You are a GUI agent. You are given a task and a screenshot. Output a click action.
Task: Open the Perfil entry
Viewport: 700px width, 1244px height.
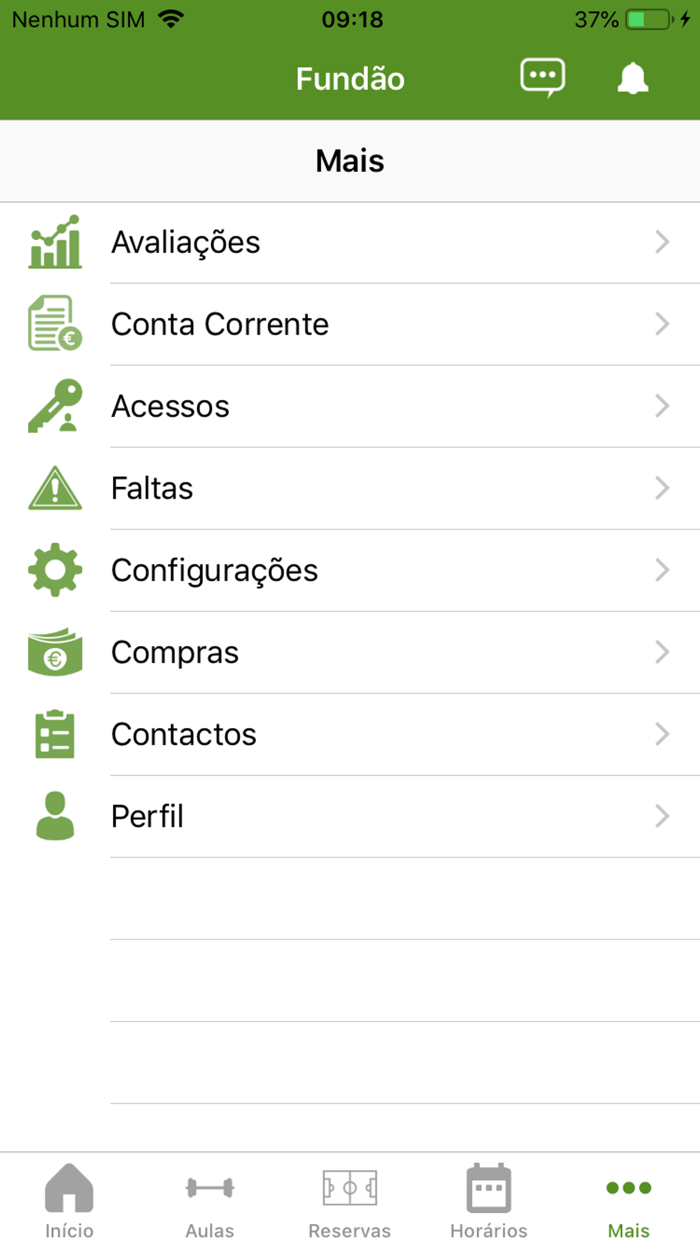[350, 816]
